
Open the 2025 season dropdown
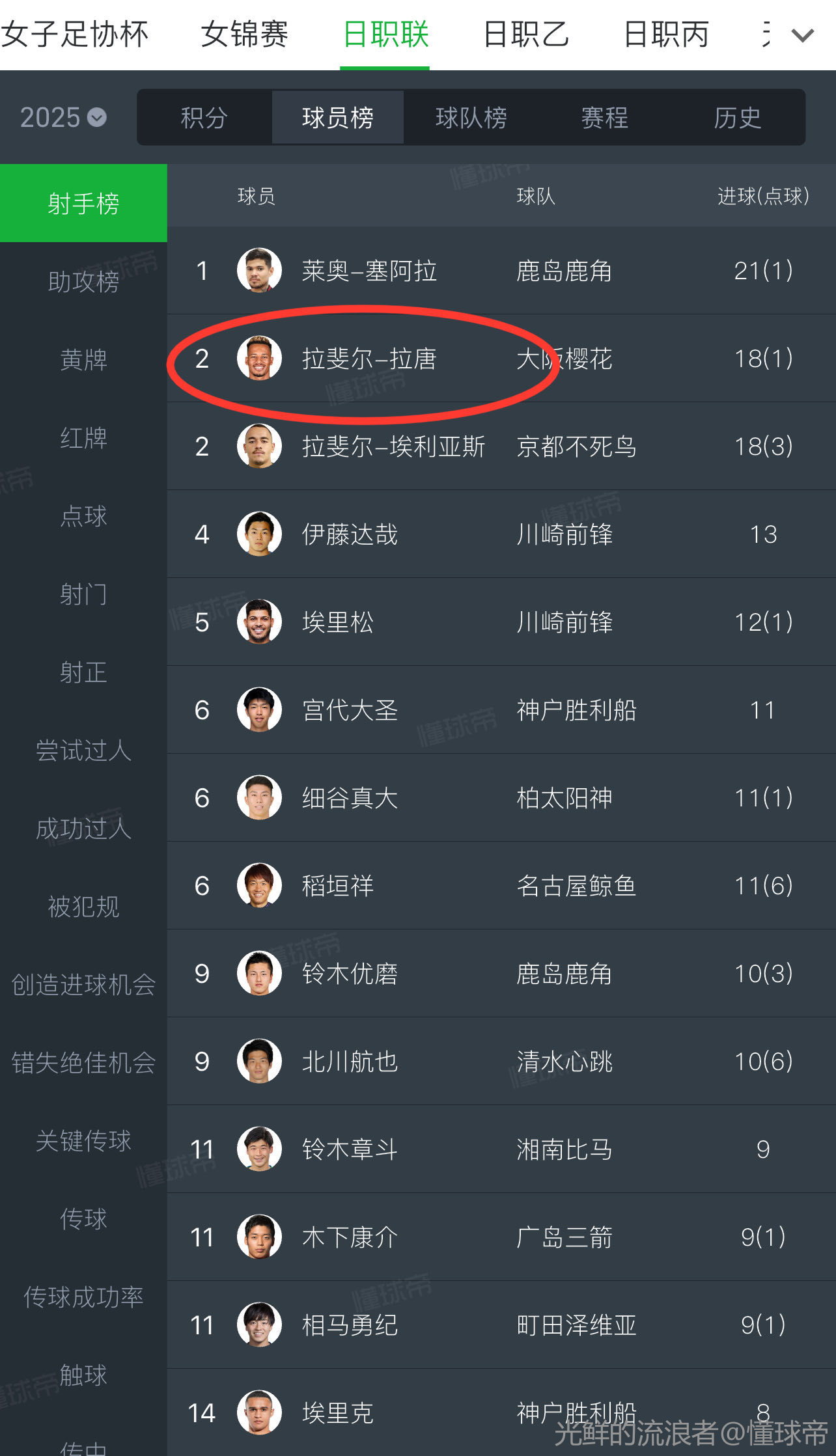coord(64,118)
